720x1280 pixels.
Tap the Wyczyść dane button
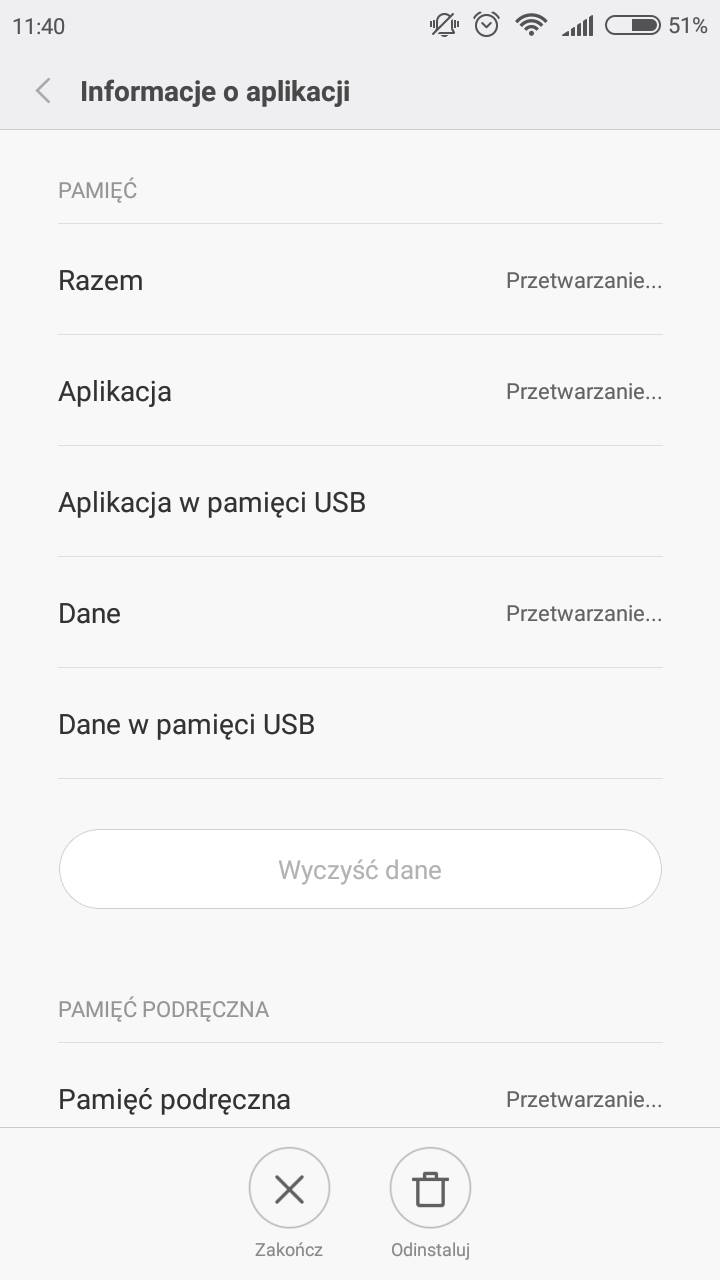pyautogui.click(x=360, y=869)
